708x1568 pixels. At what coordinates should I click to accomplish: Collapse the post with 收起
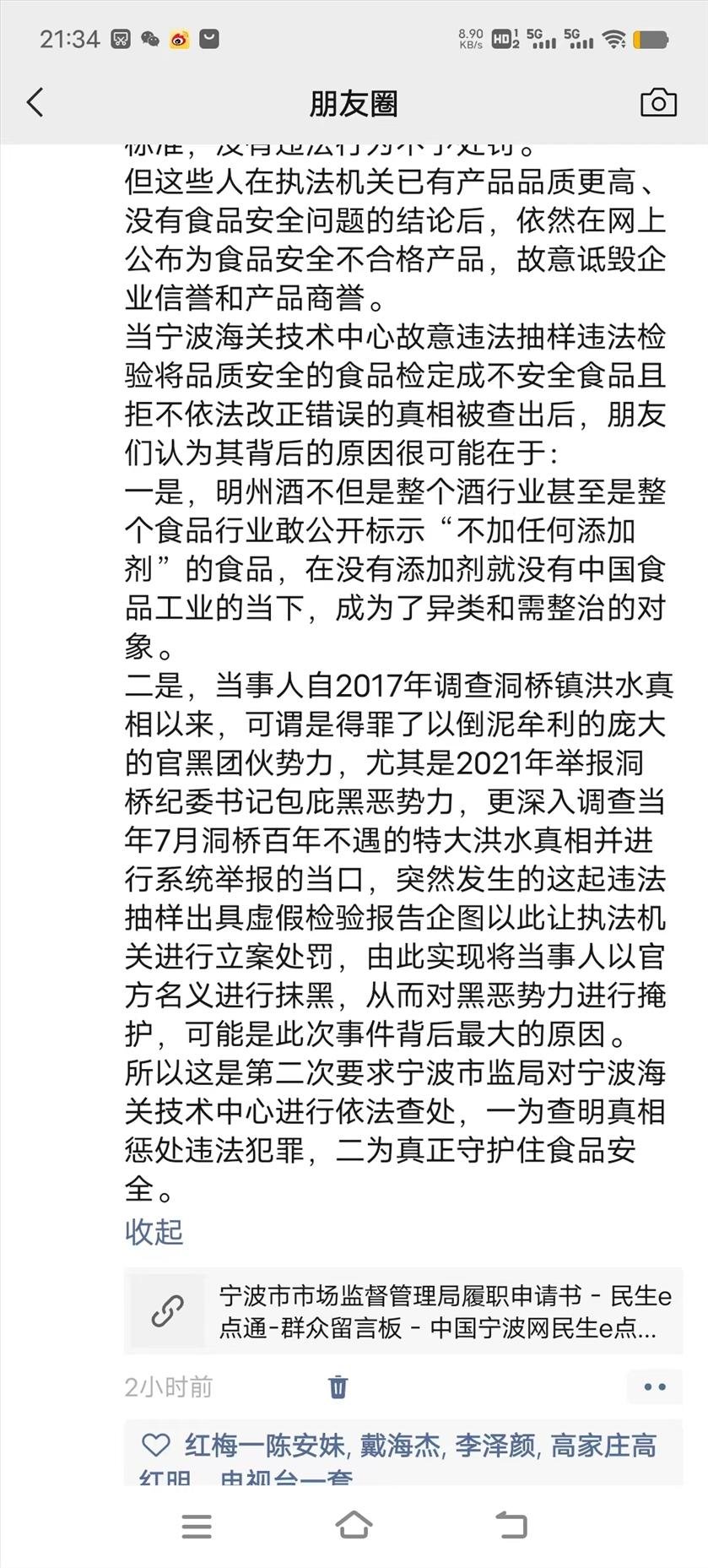tap(154, 1231)
